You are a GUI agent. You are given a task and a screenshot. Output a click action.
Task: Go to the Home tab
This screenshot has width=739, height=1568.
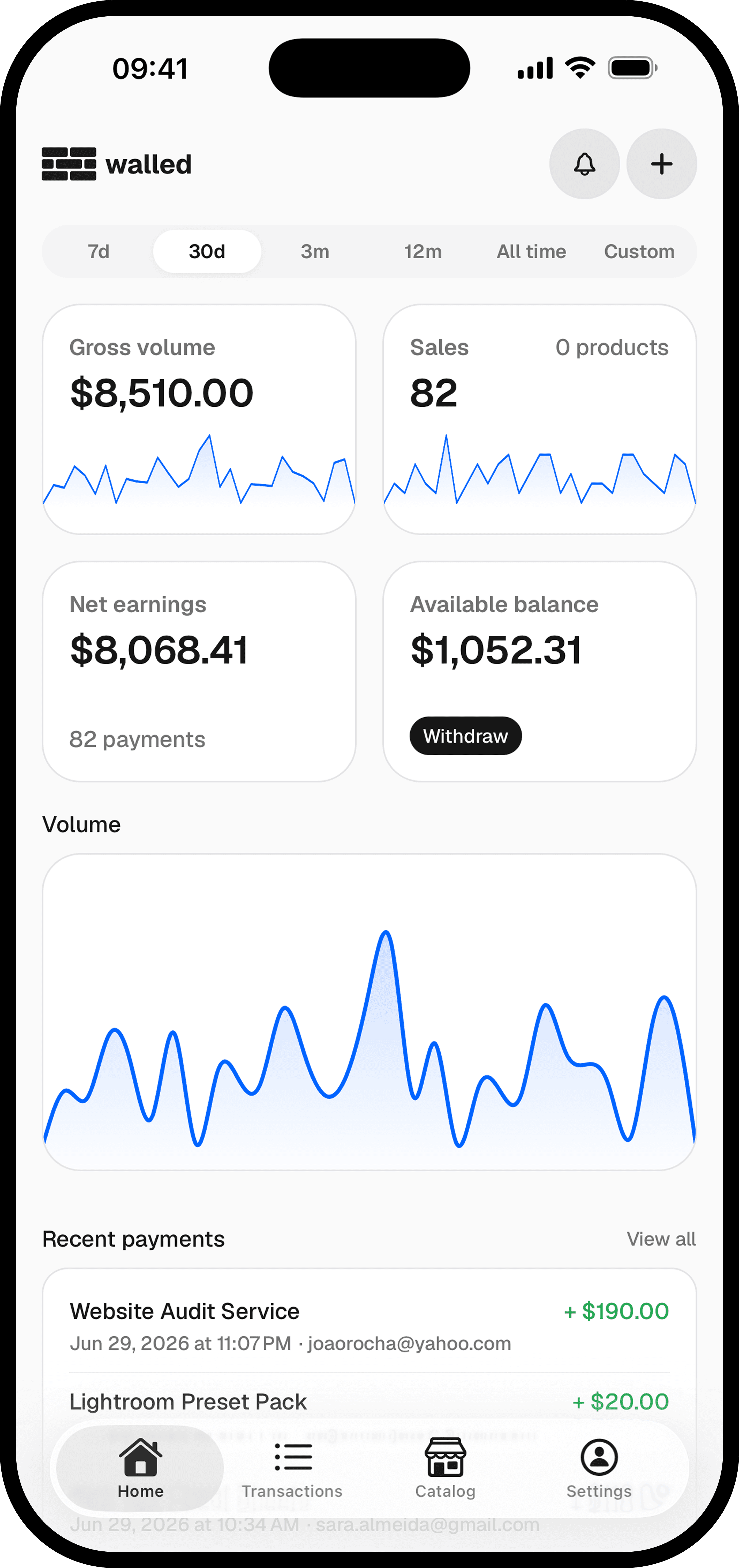point(141,1469)
